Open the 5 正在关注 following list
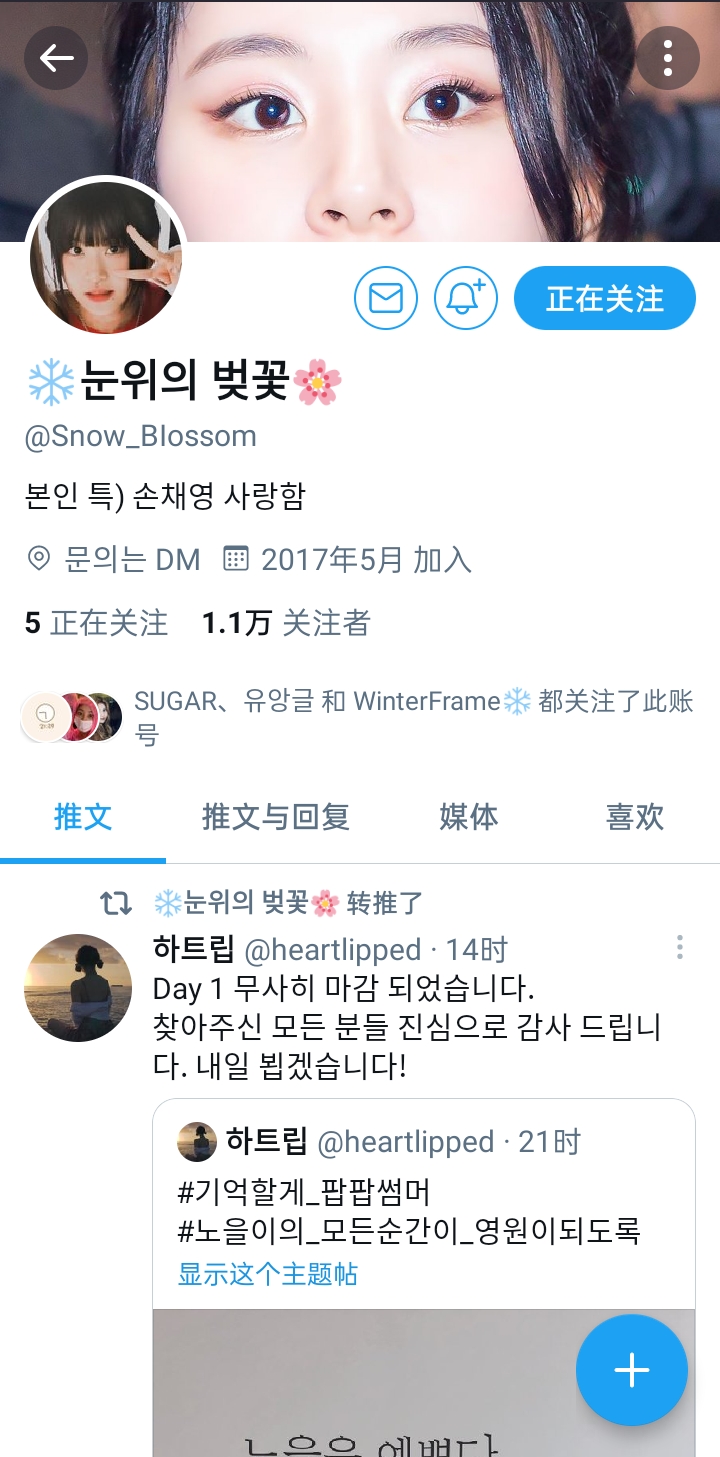Screen dimensions: 720x1457 (96, 623)
